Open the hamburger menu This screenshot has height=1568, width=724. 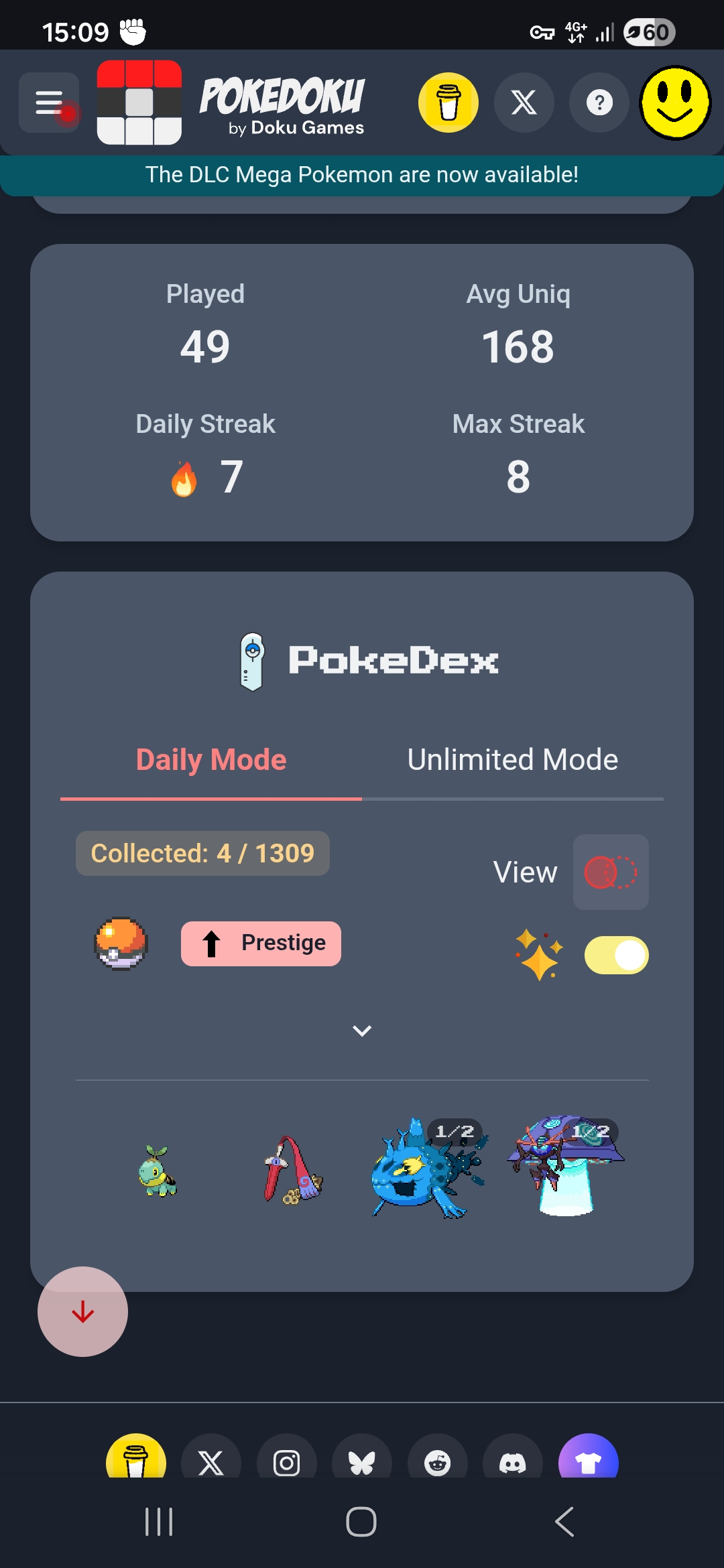49,103
